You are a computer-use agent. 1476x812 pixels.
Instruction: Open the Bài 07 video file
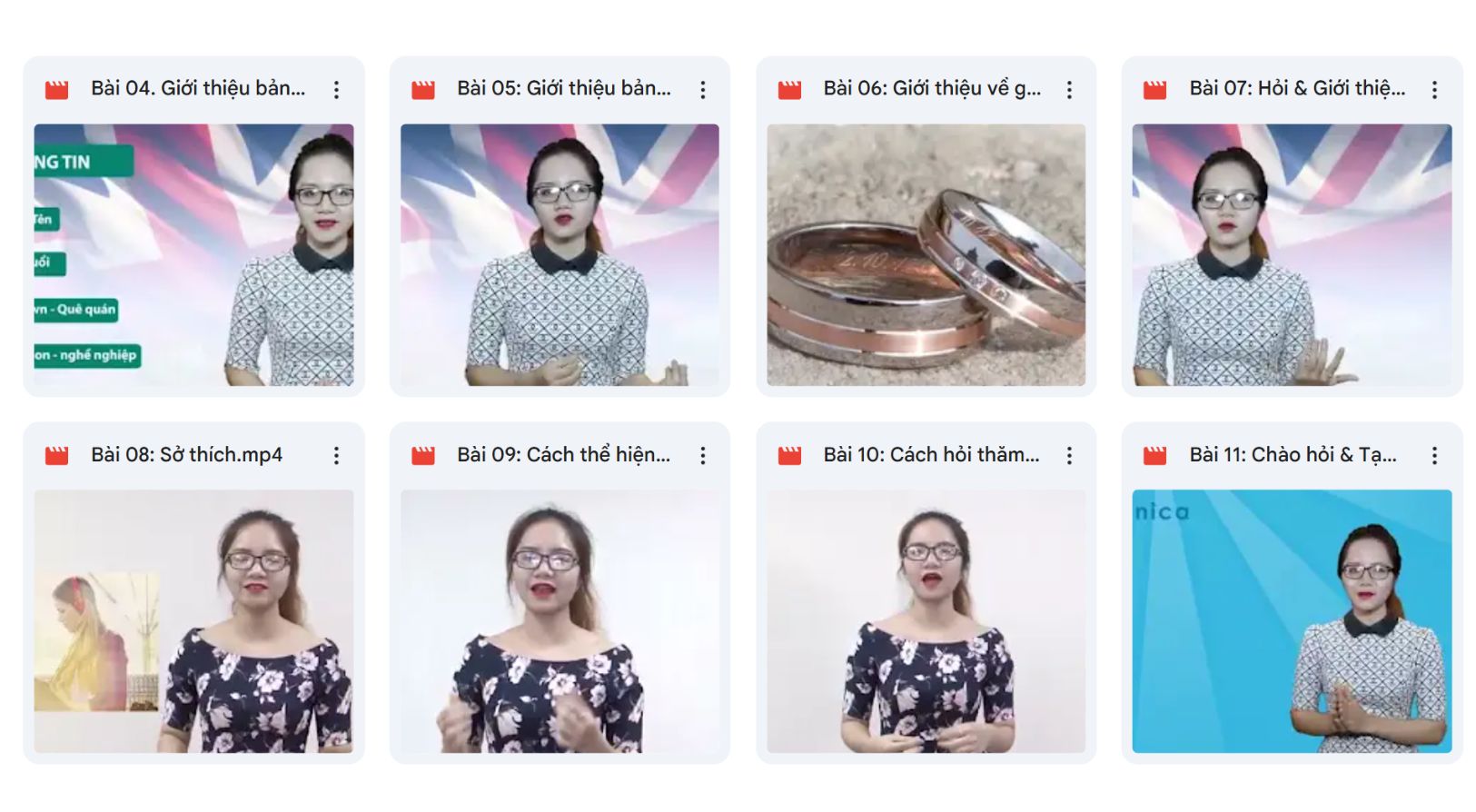pos(1292,254)
